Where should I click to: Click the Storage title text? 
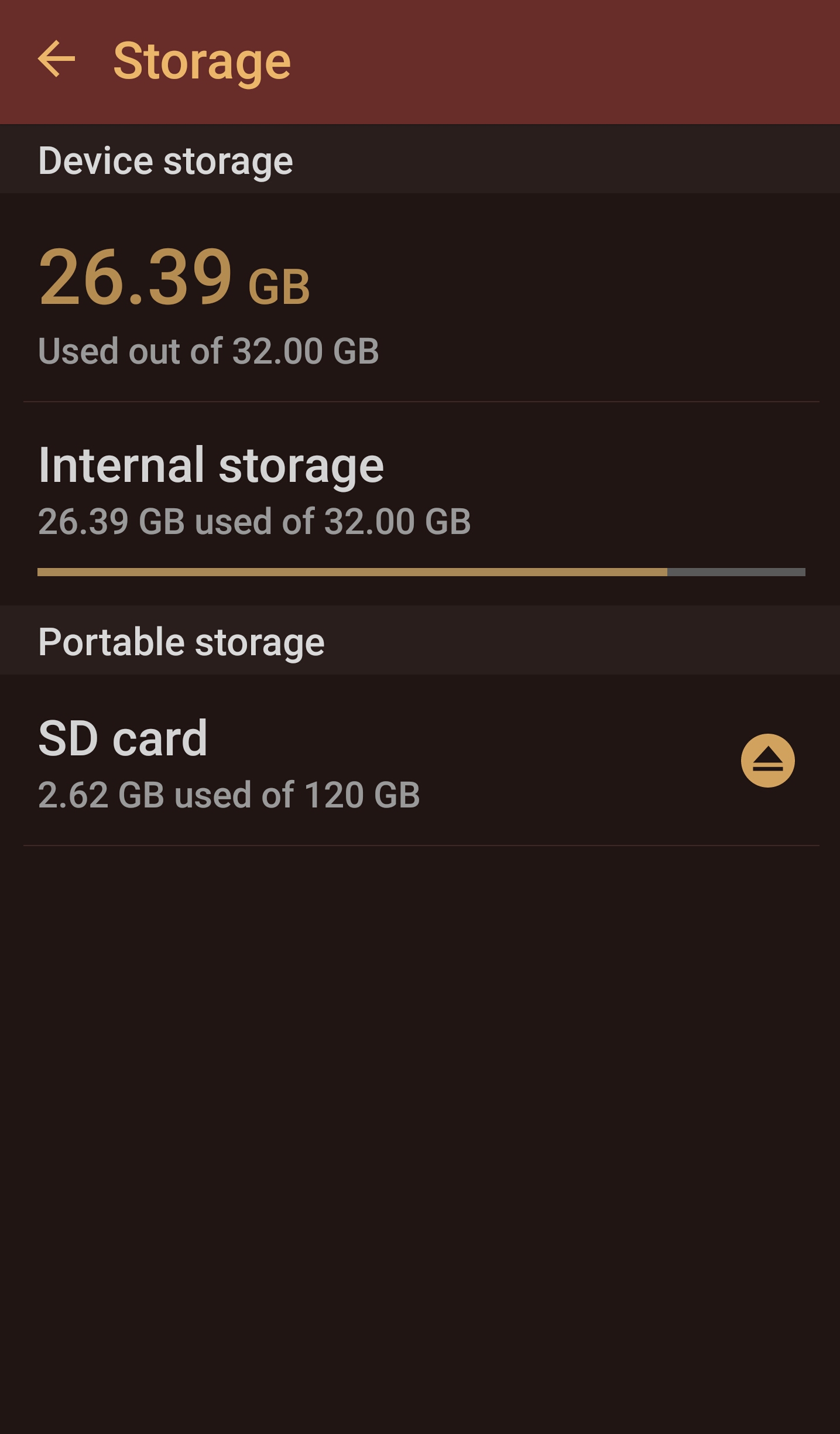(x=201, y=60)
